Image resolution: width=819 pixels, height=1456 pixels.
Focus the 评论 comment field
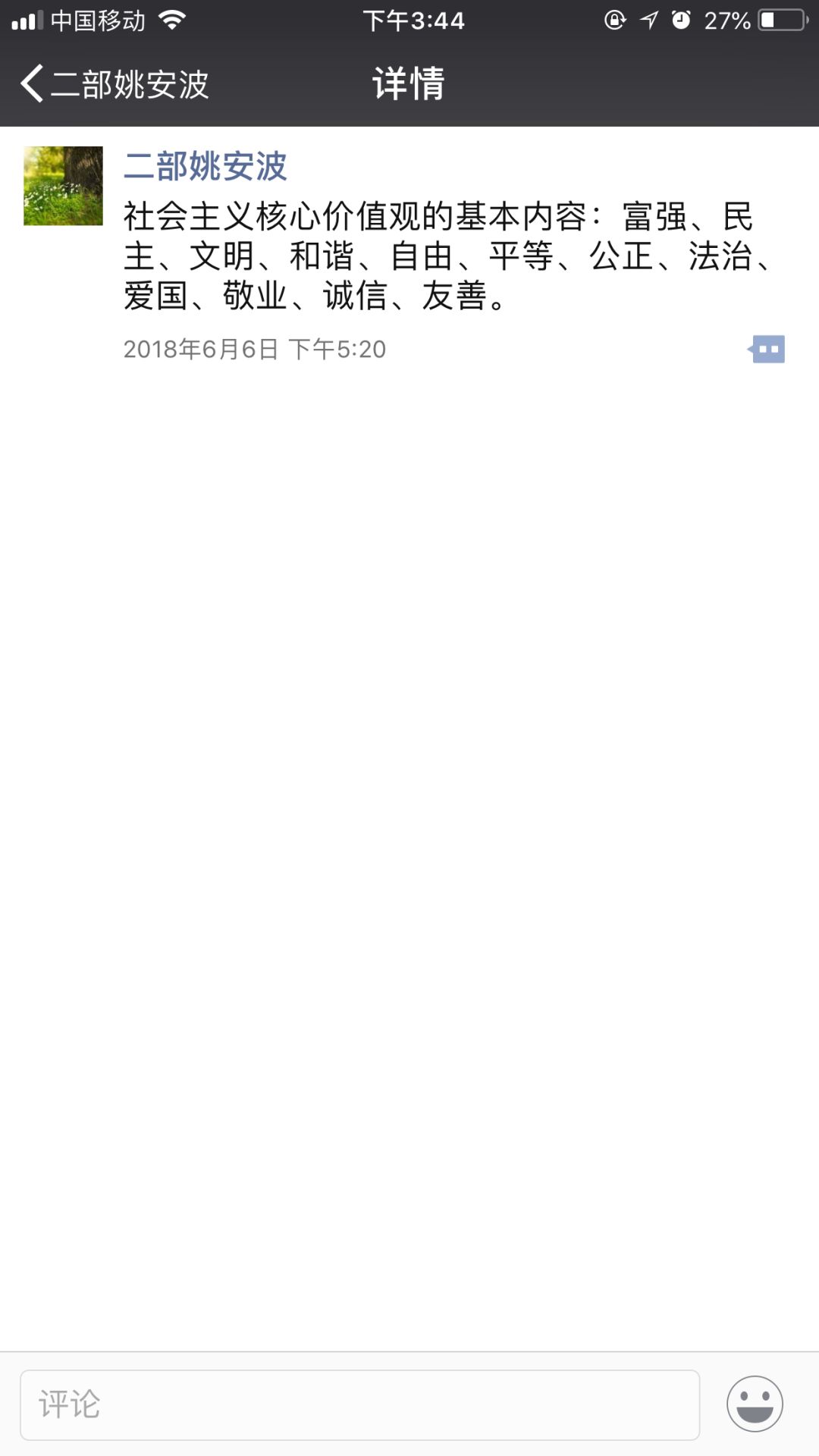pos(359,1404)
